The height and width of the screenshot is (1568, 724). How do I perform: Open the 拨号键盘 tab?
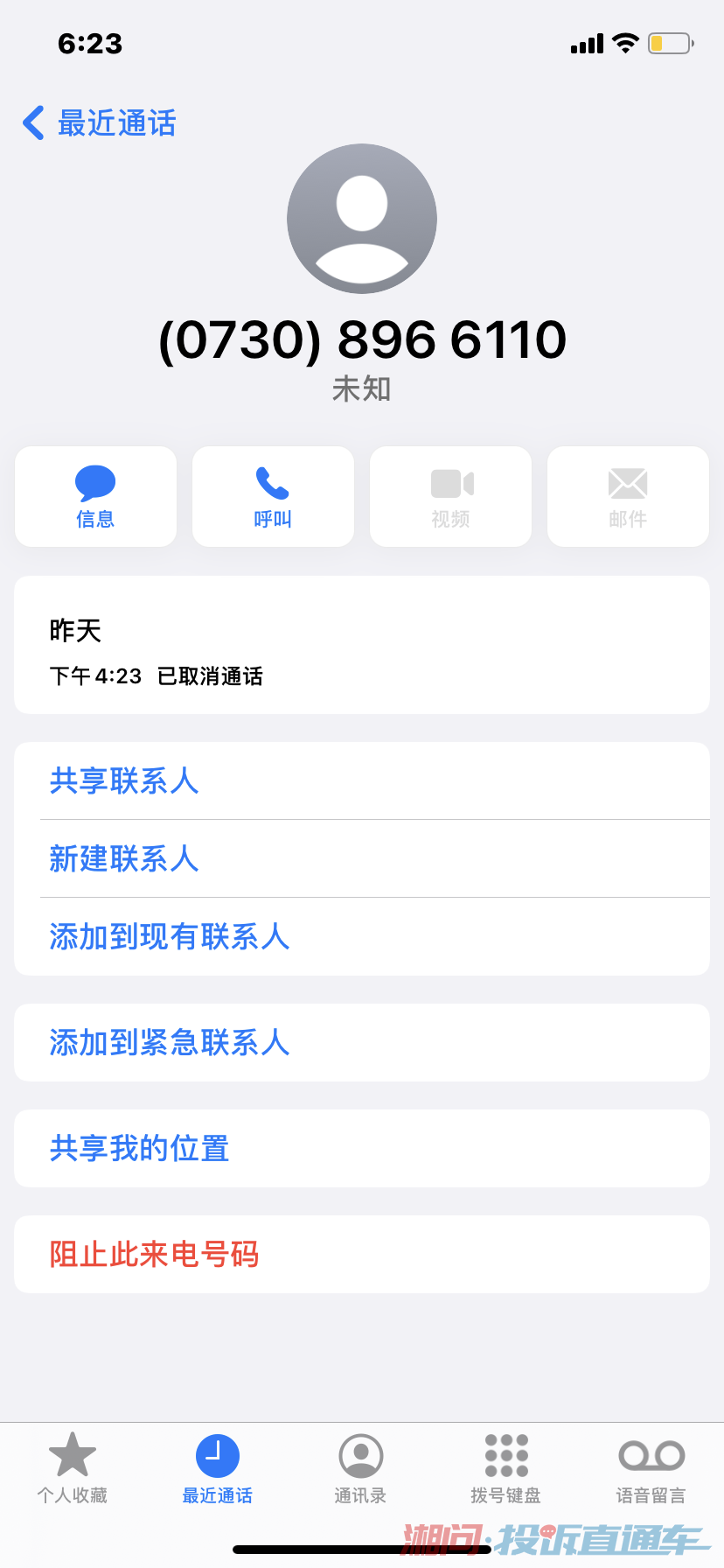pyautogui.click(x=506, y=1468)
